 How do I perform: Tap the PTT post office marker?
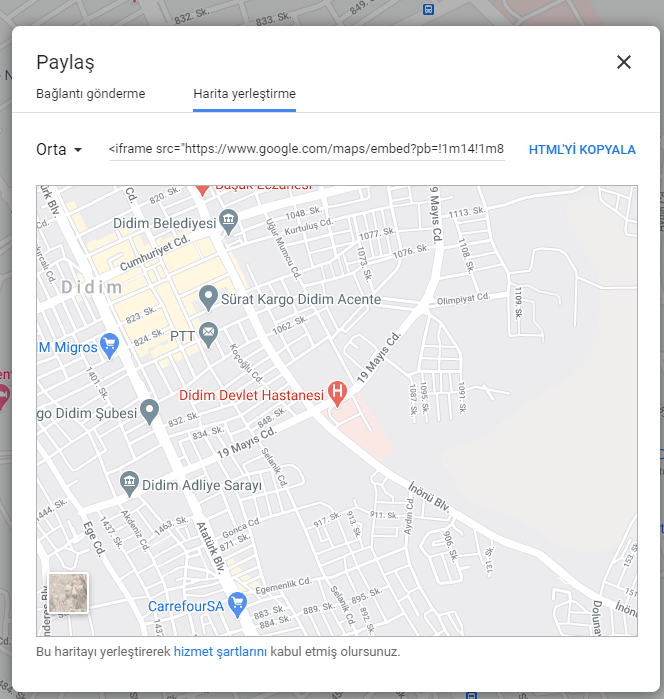208,334
